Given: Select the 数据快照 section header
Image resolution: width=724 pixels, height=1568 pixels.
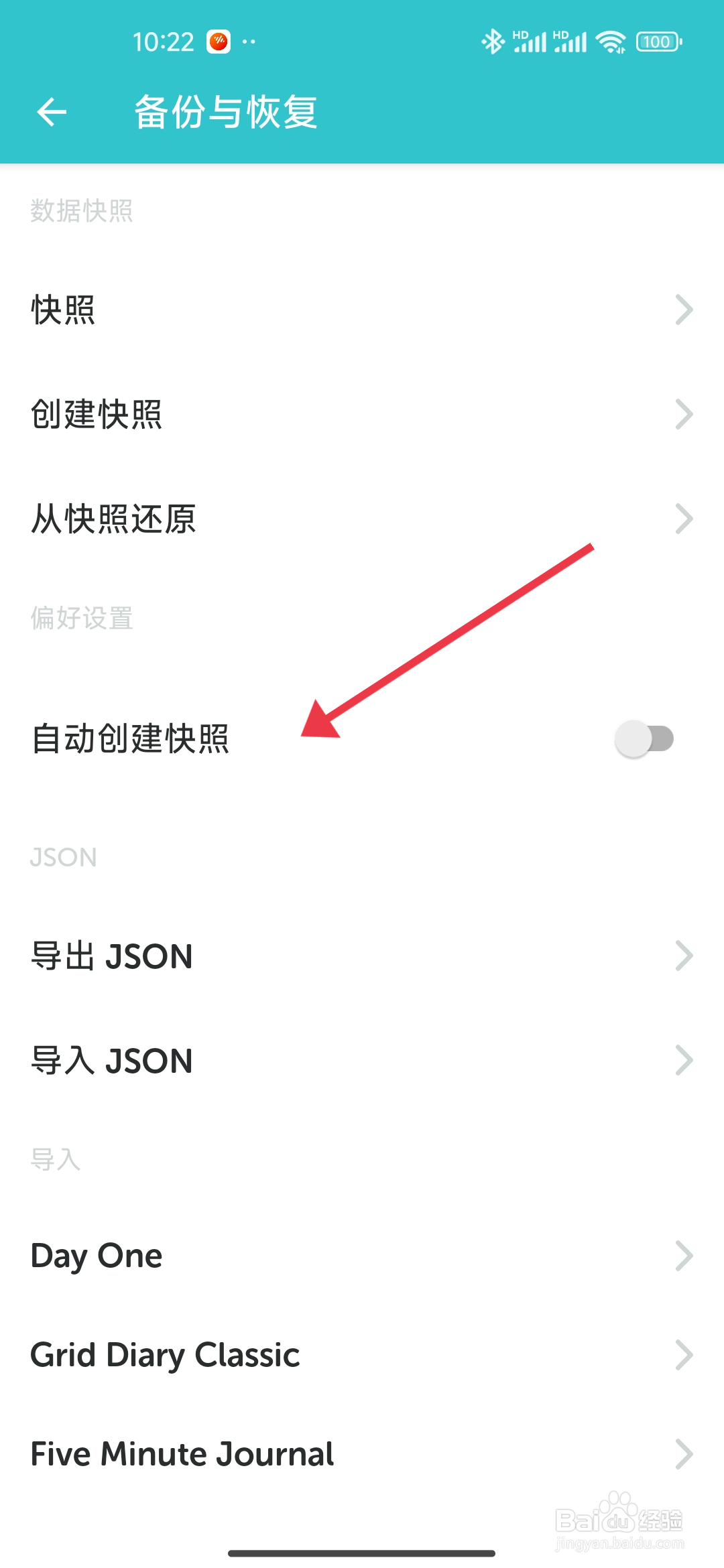Looking at the screenshot, I should pos(82,211).
